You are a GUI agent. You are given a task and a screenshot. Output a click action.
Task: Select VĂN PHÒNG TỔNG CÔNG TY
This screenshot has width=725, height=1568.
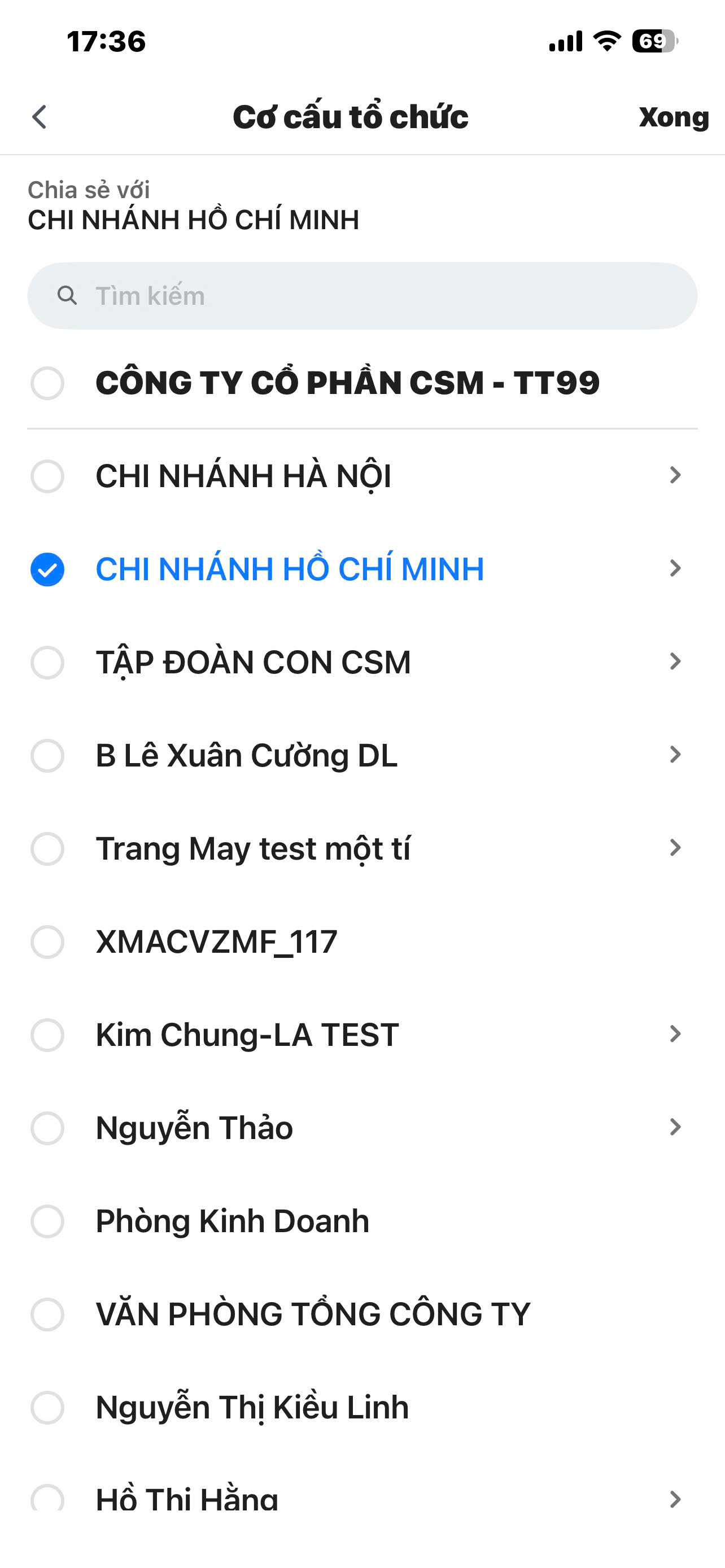[x=47, y=1314]
